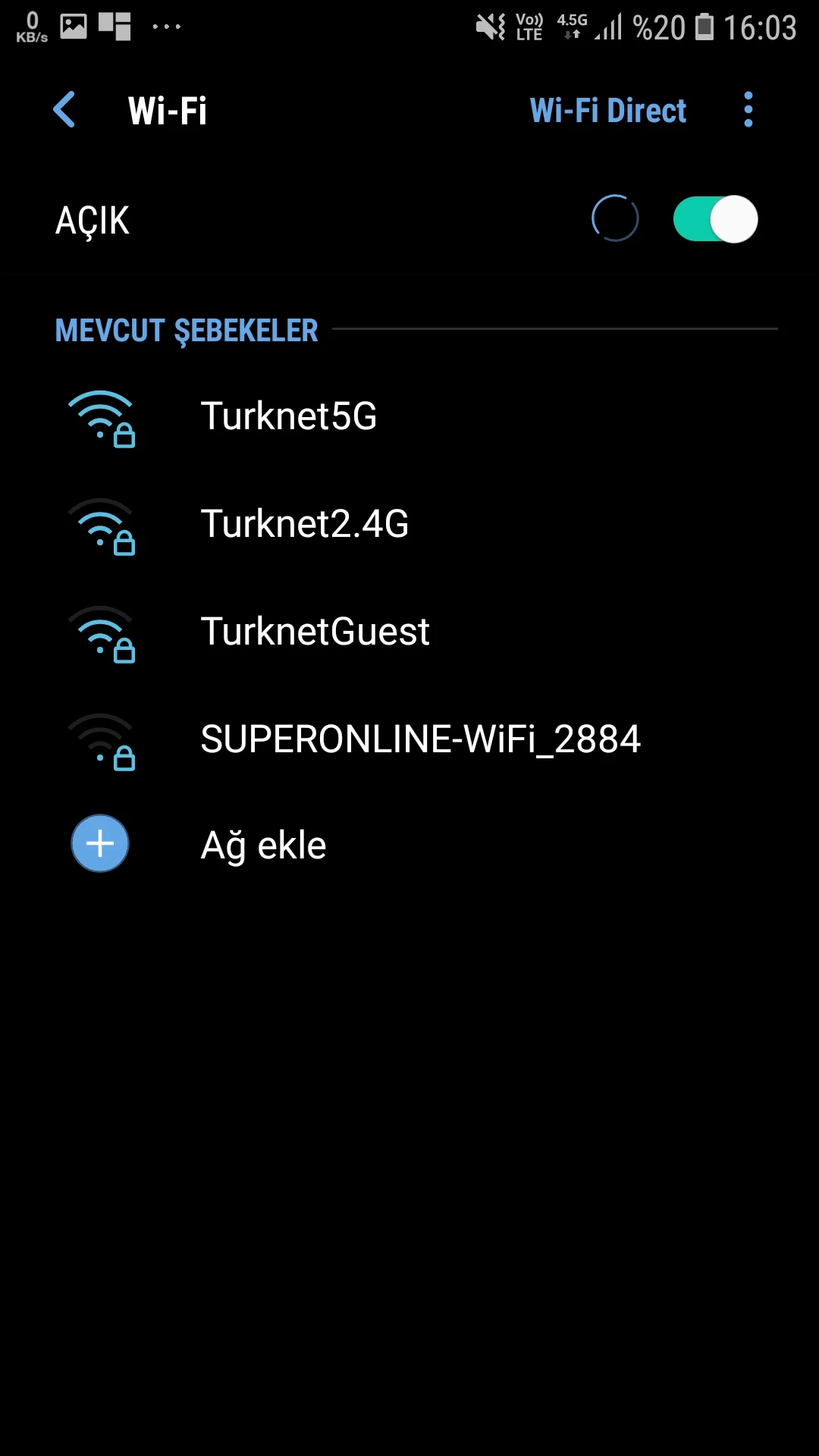
Task: Go back from Wi-Fi settings
Action: click(65, 110)
